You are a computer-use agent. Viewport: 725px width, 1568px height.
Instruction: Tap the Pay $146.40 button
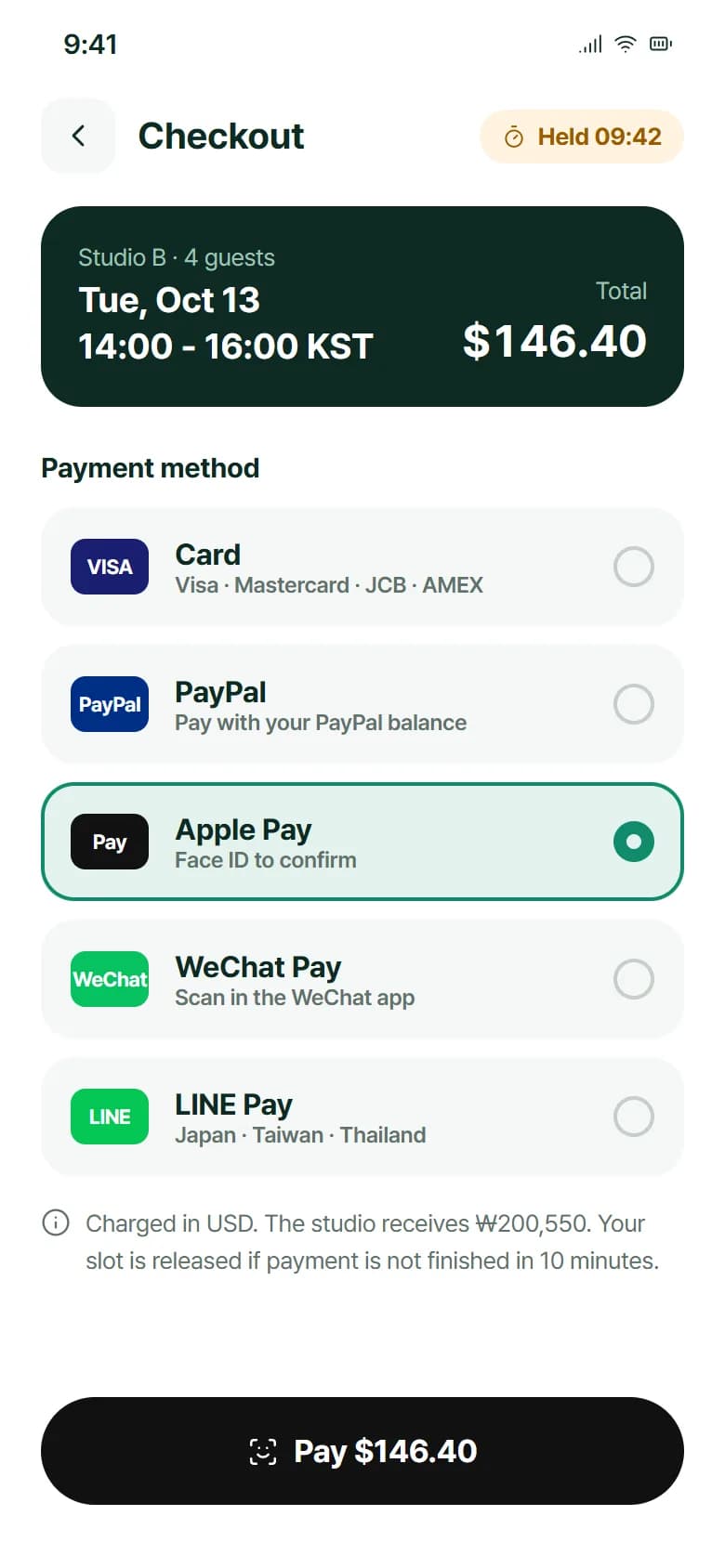tap(362, 1451)
